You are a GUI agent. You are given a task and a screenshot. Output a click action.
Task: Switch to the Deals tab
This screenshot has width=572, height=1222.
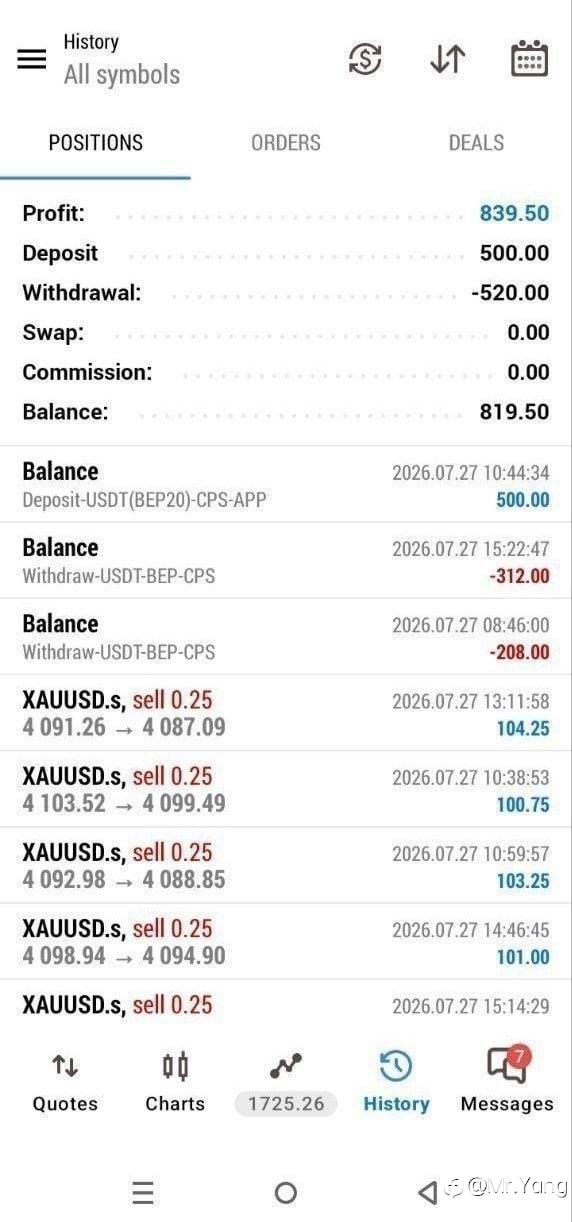pyautogui.click(x=476, y=143)
